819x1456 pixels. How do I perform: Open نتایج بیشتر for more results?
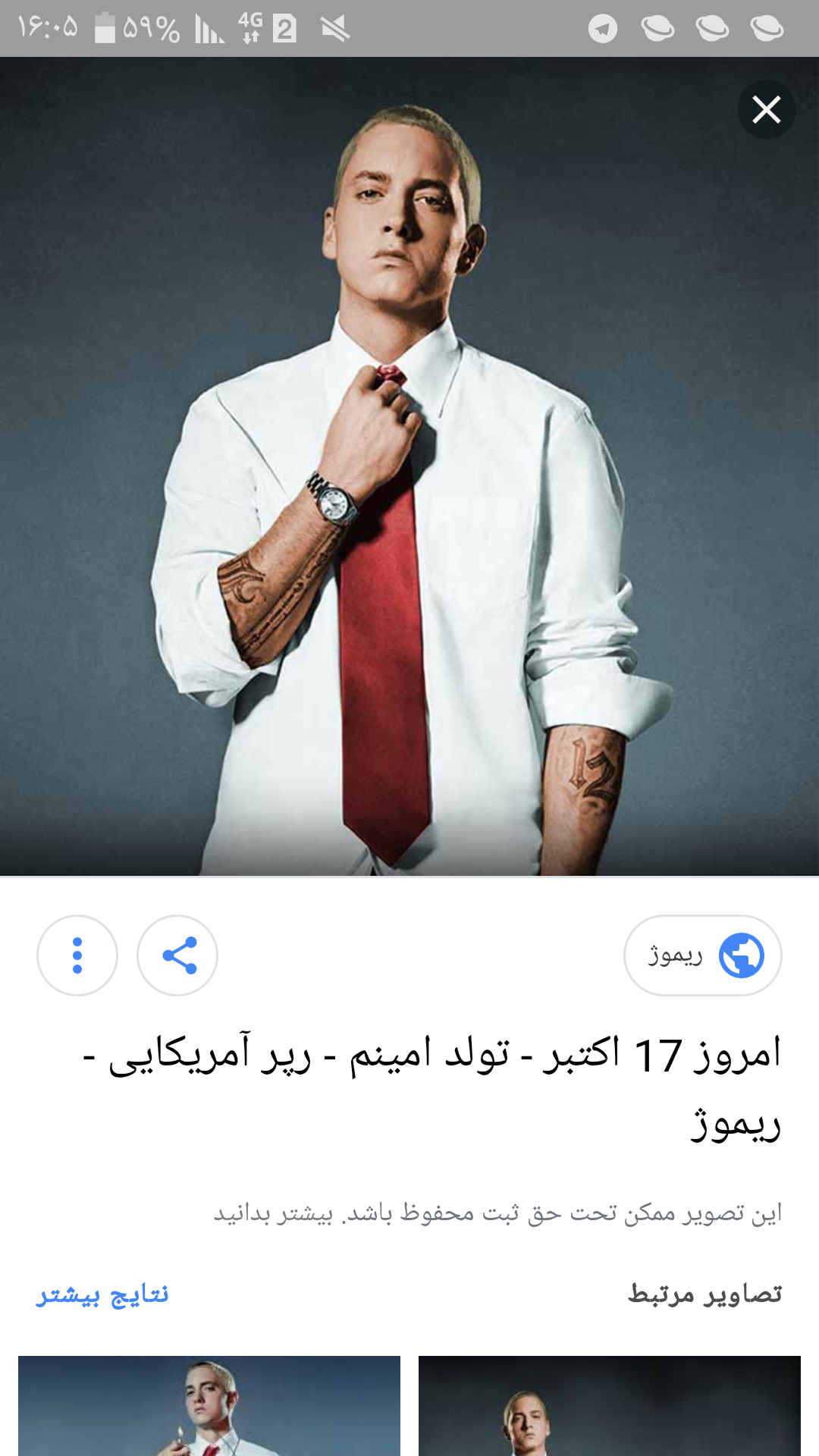click(102, 1294)
